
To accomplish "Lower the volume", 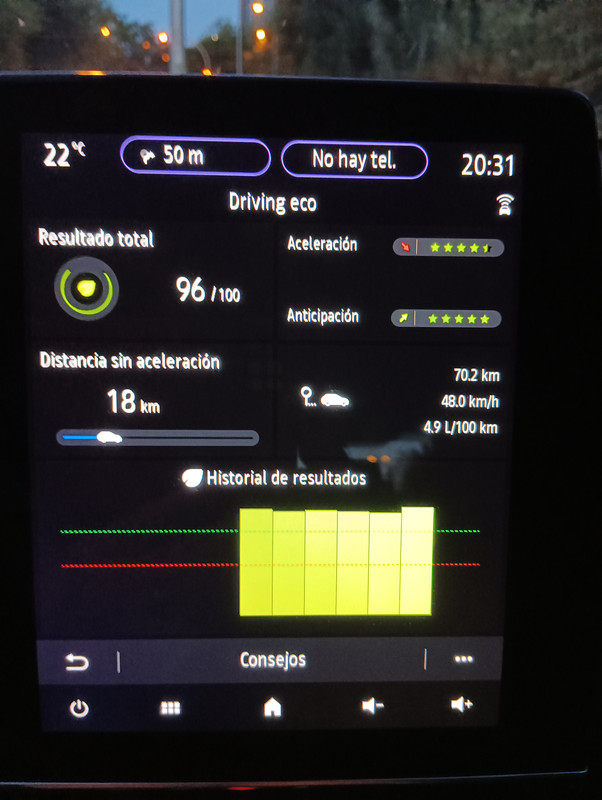I will (x=372, y=706).
